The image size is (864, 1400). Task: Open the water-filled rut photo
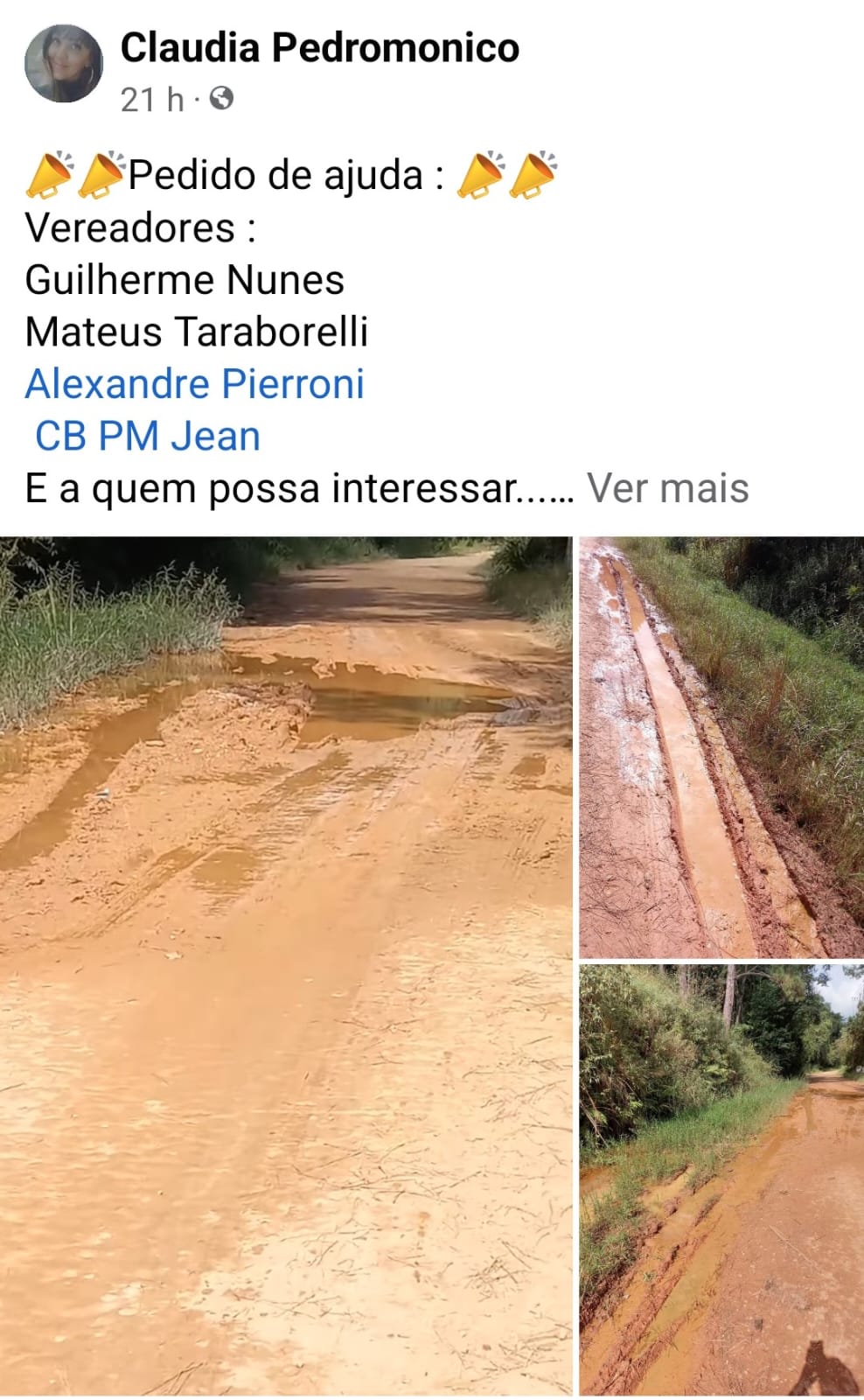pos(721,746)
